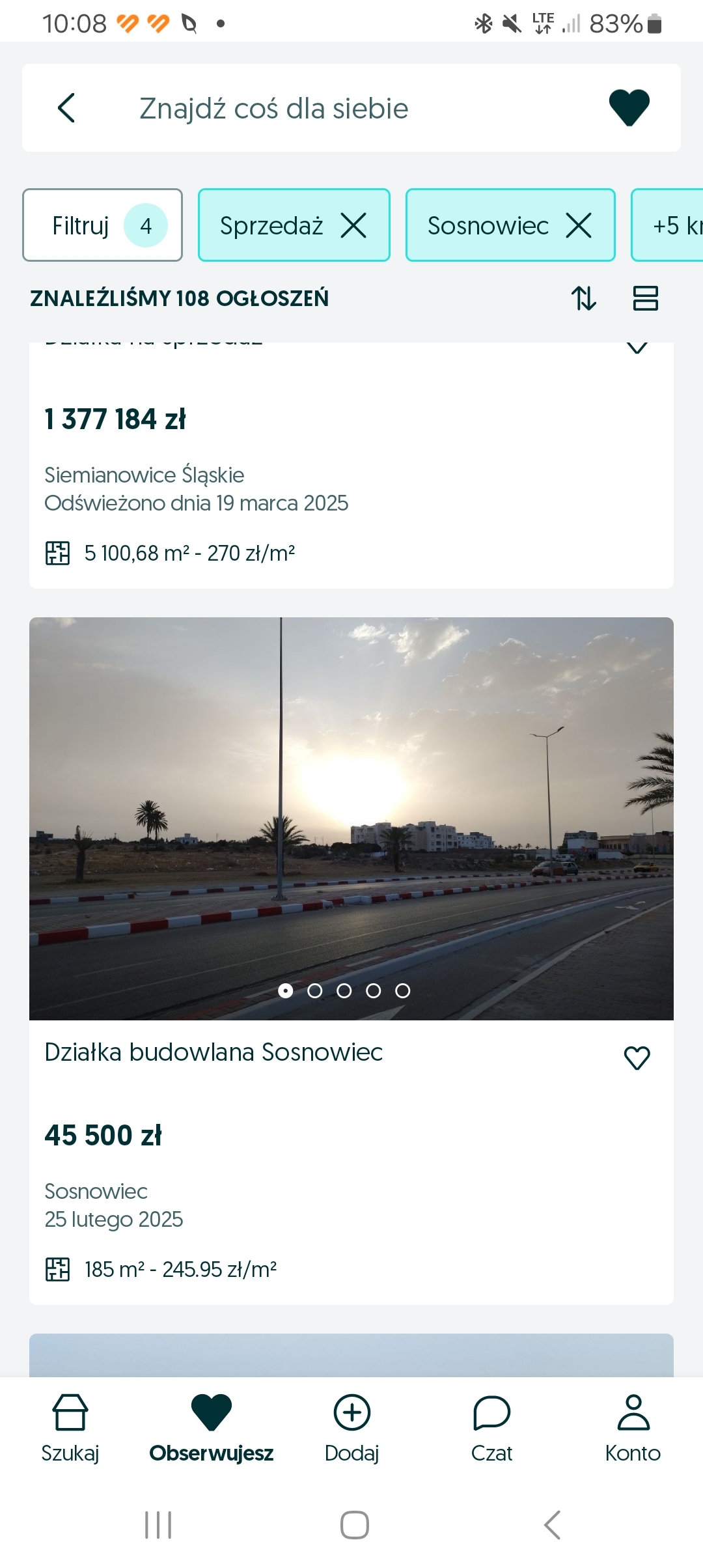
Task: Add a new listing via Dodaj
Action: click(351, 1426)
